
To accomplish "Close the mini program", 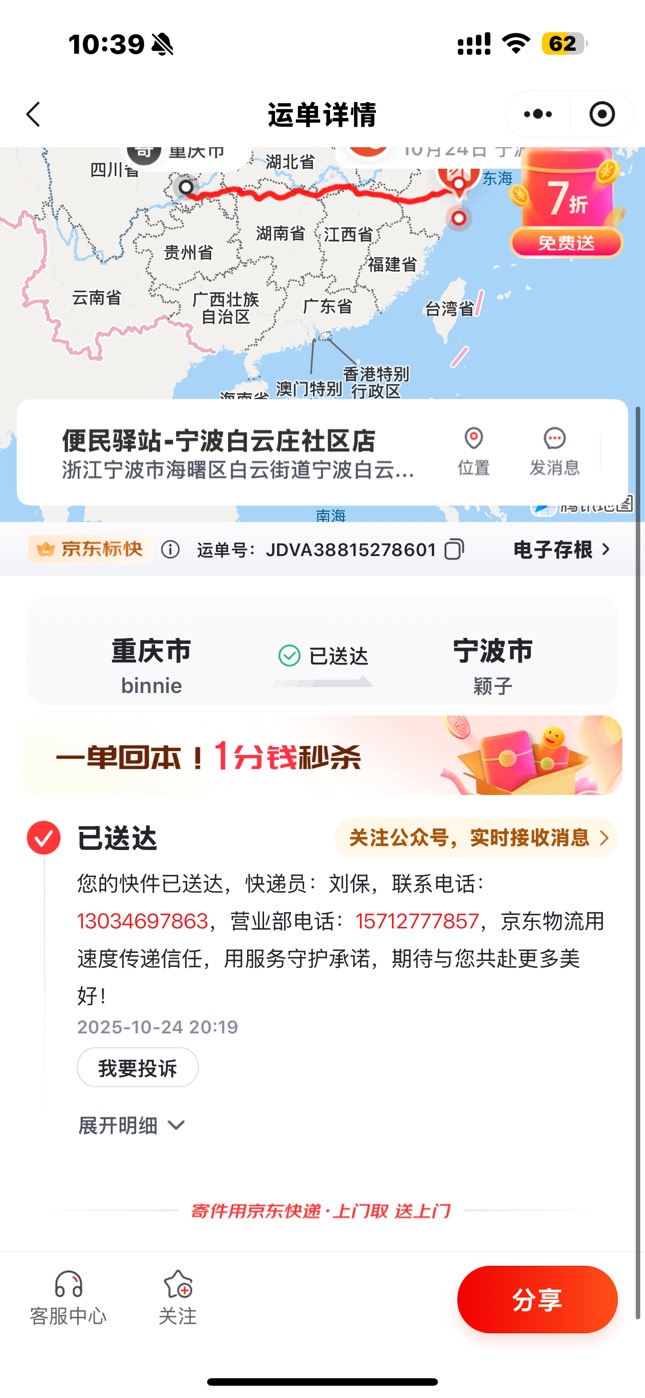I will point(602,115).
